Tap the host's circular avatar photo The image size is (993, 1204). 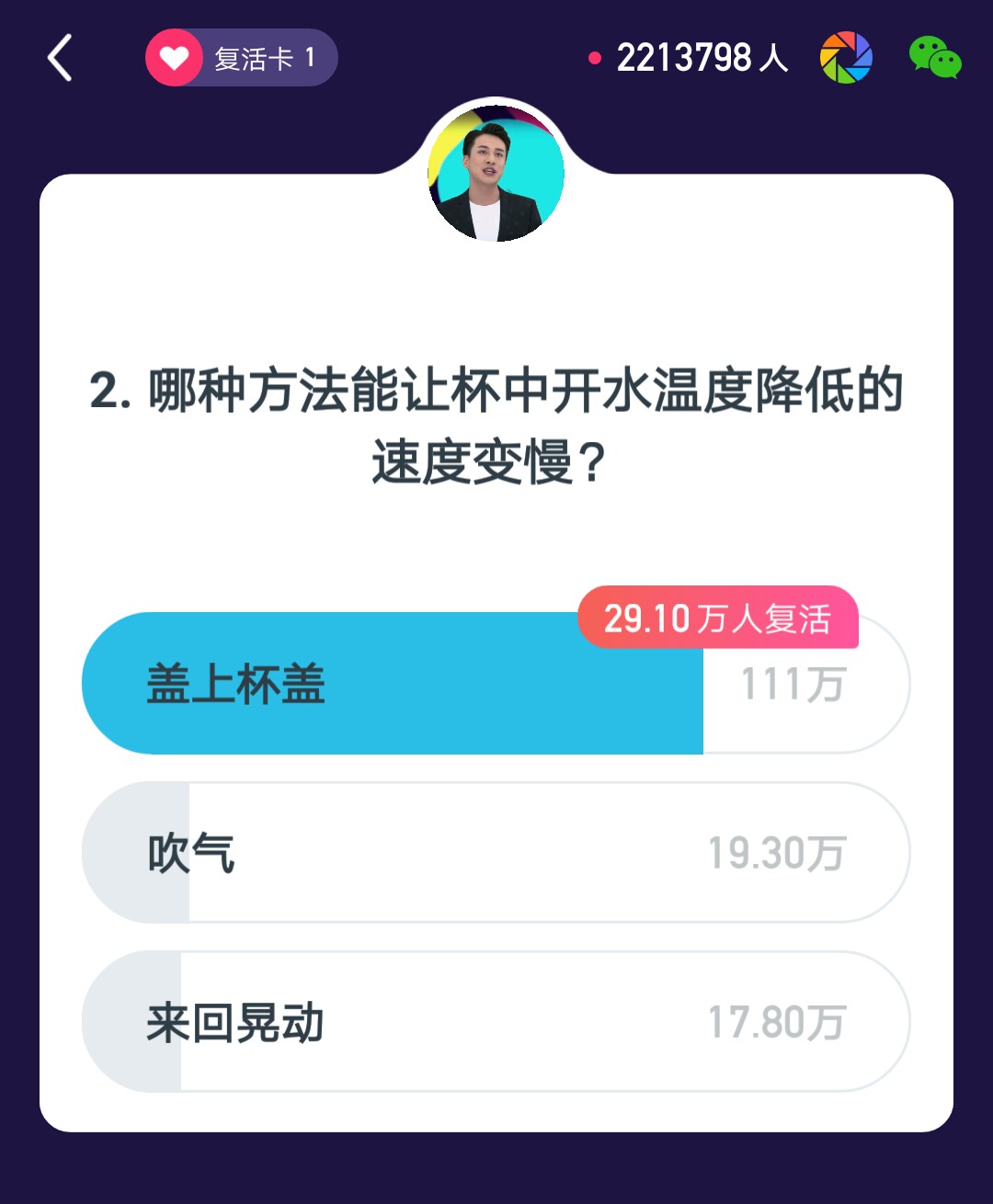click(496, 175)
